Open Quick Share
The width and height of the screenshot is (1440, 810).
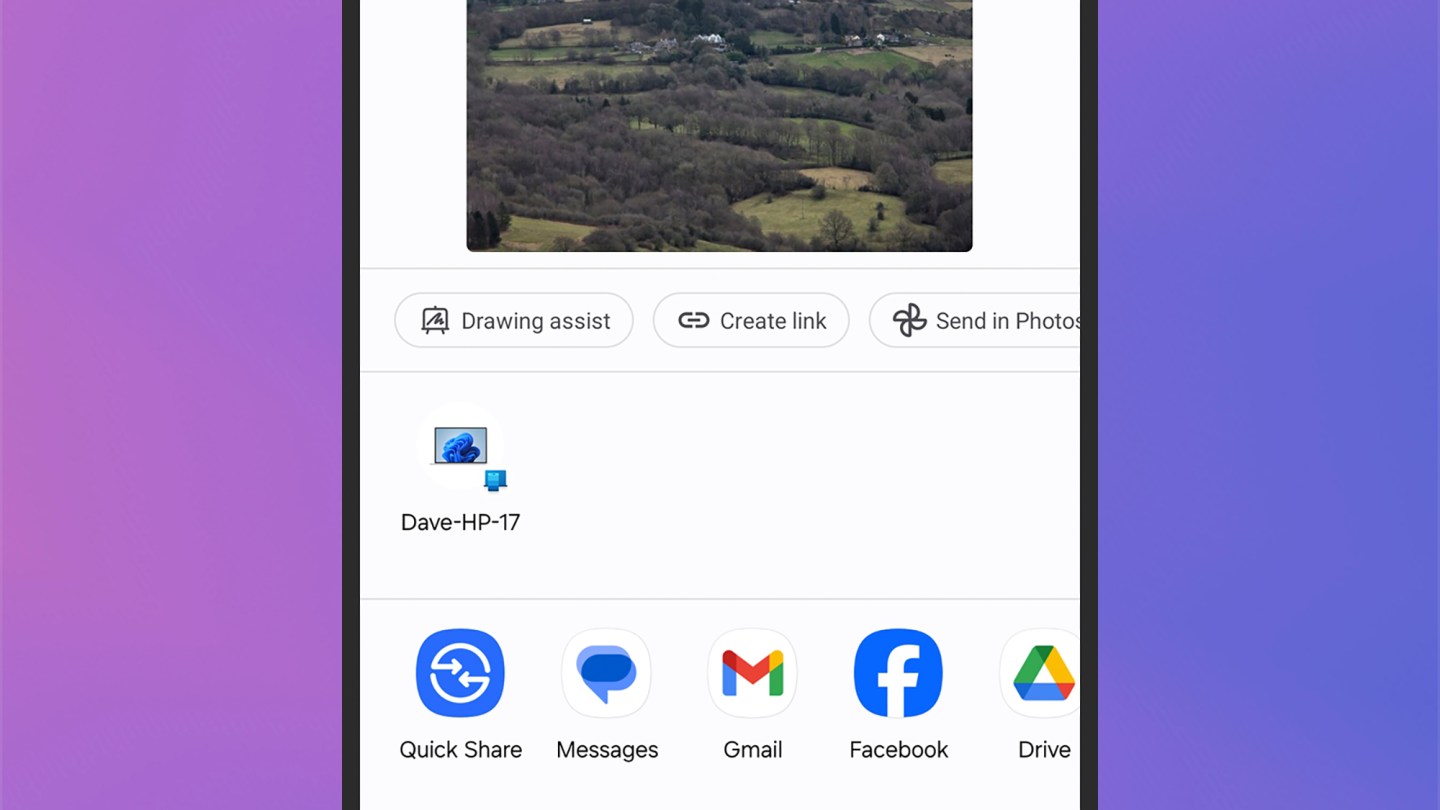point(460,674)
